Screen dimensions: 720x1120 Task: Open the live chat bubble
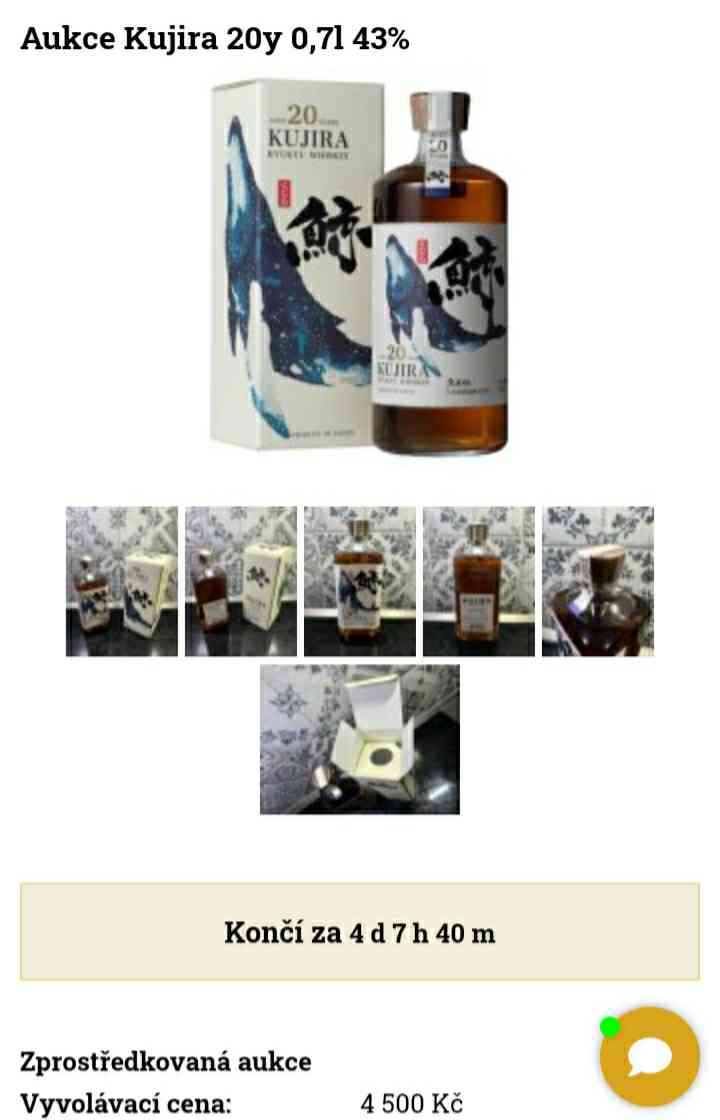pyautogui.click(x=649, y=1056)
